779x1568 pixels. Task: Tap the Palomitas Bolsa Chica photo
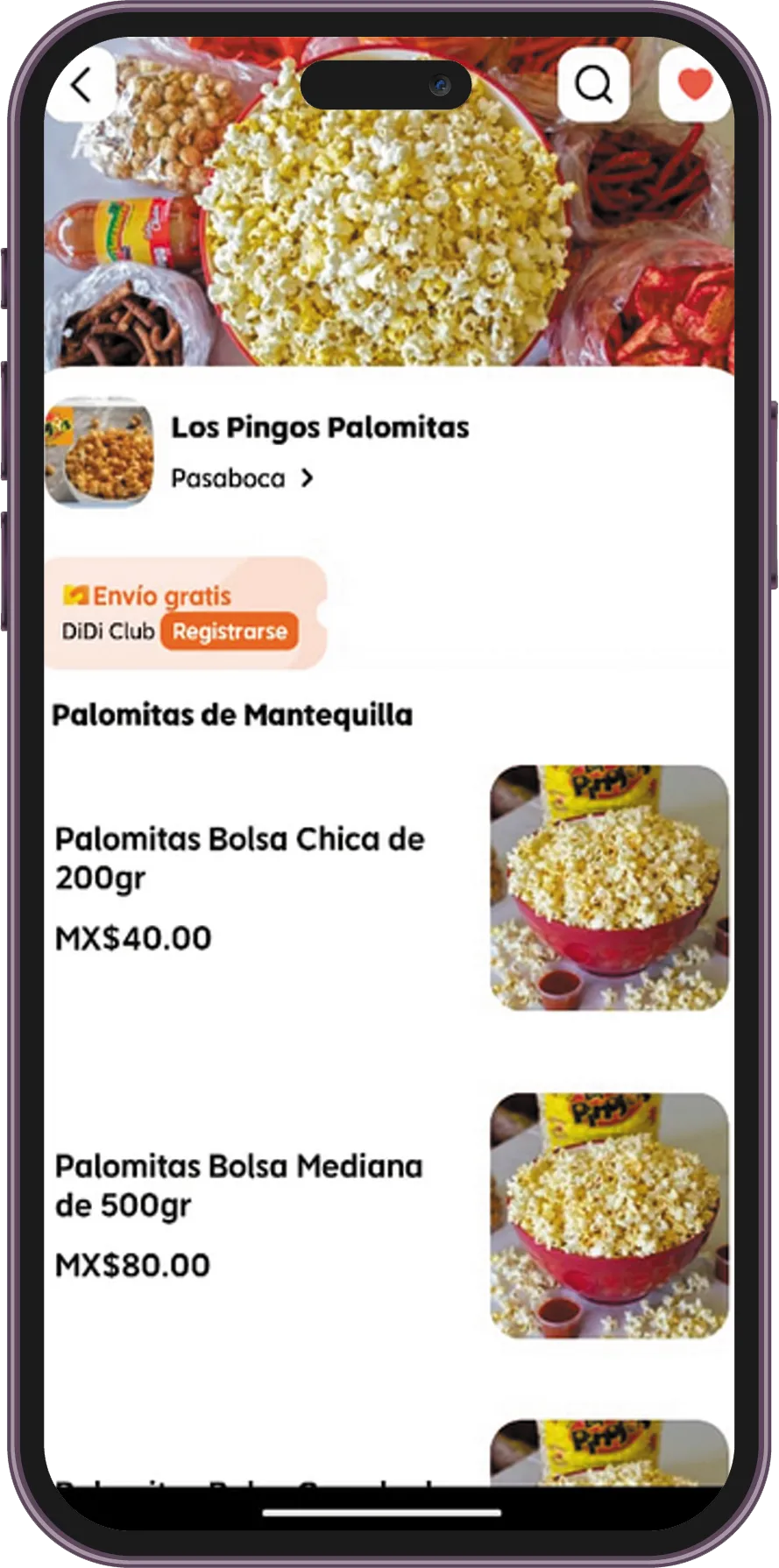606,887
